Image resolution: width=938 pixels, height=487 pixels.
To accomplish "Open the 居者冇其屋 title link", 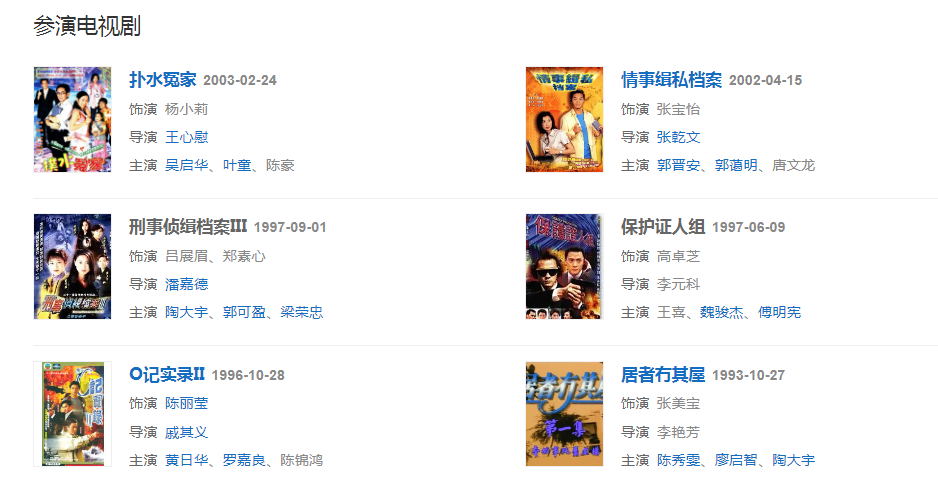I will (663, 375).
